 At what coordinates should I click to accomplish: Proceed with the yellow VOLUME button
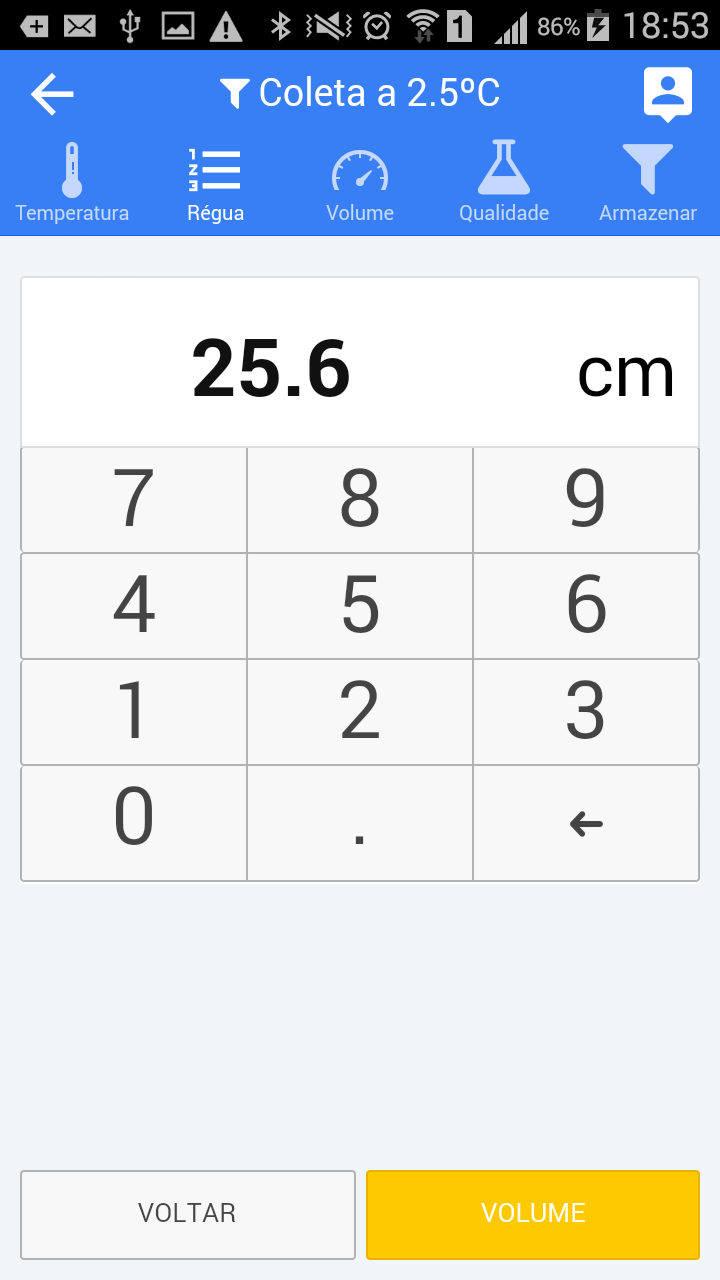click(x=533, y=1214)
